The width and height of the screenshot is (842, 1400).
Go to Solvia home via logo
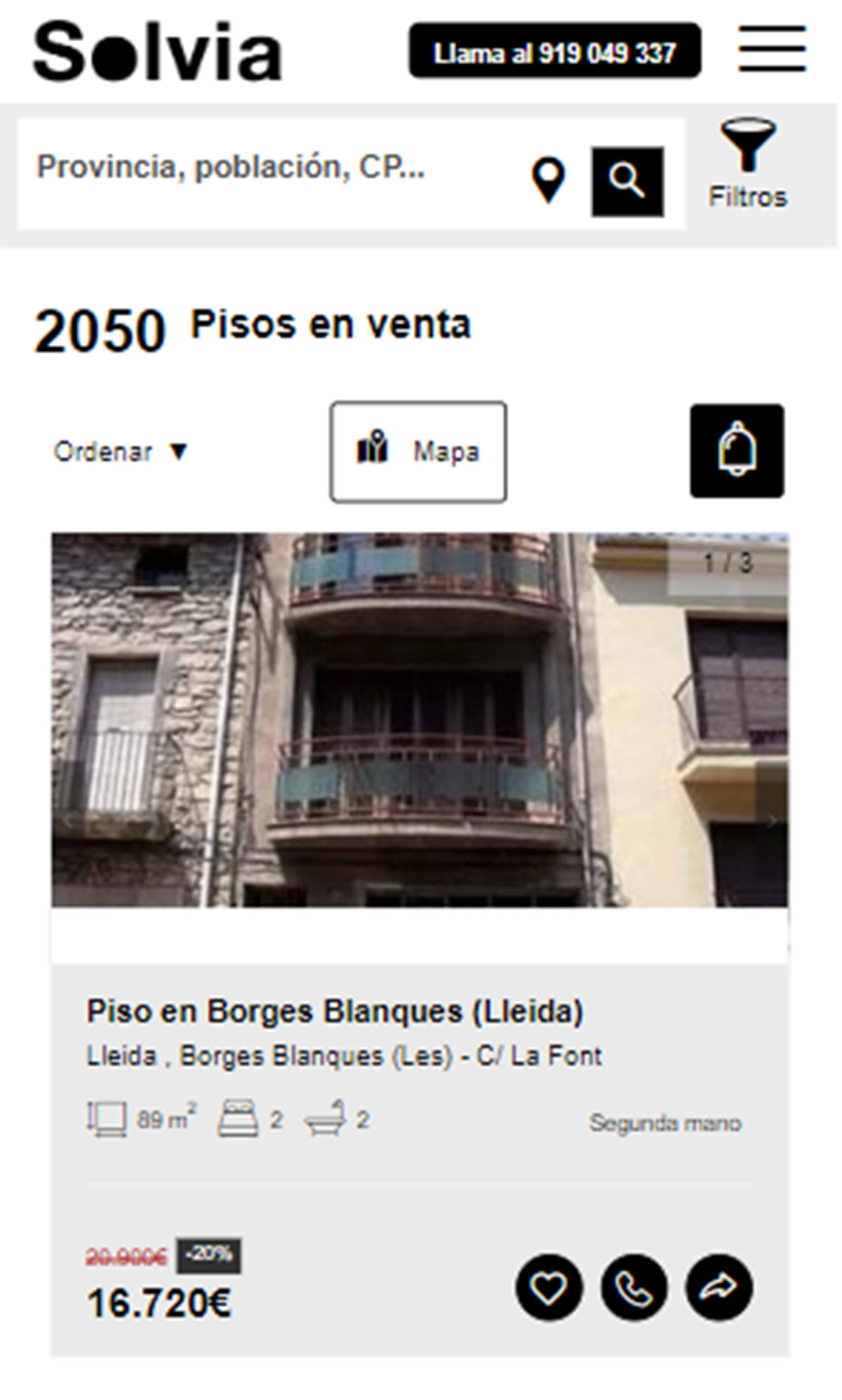pyautogui.click(x=158, y=51)
